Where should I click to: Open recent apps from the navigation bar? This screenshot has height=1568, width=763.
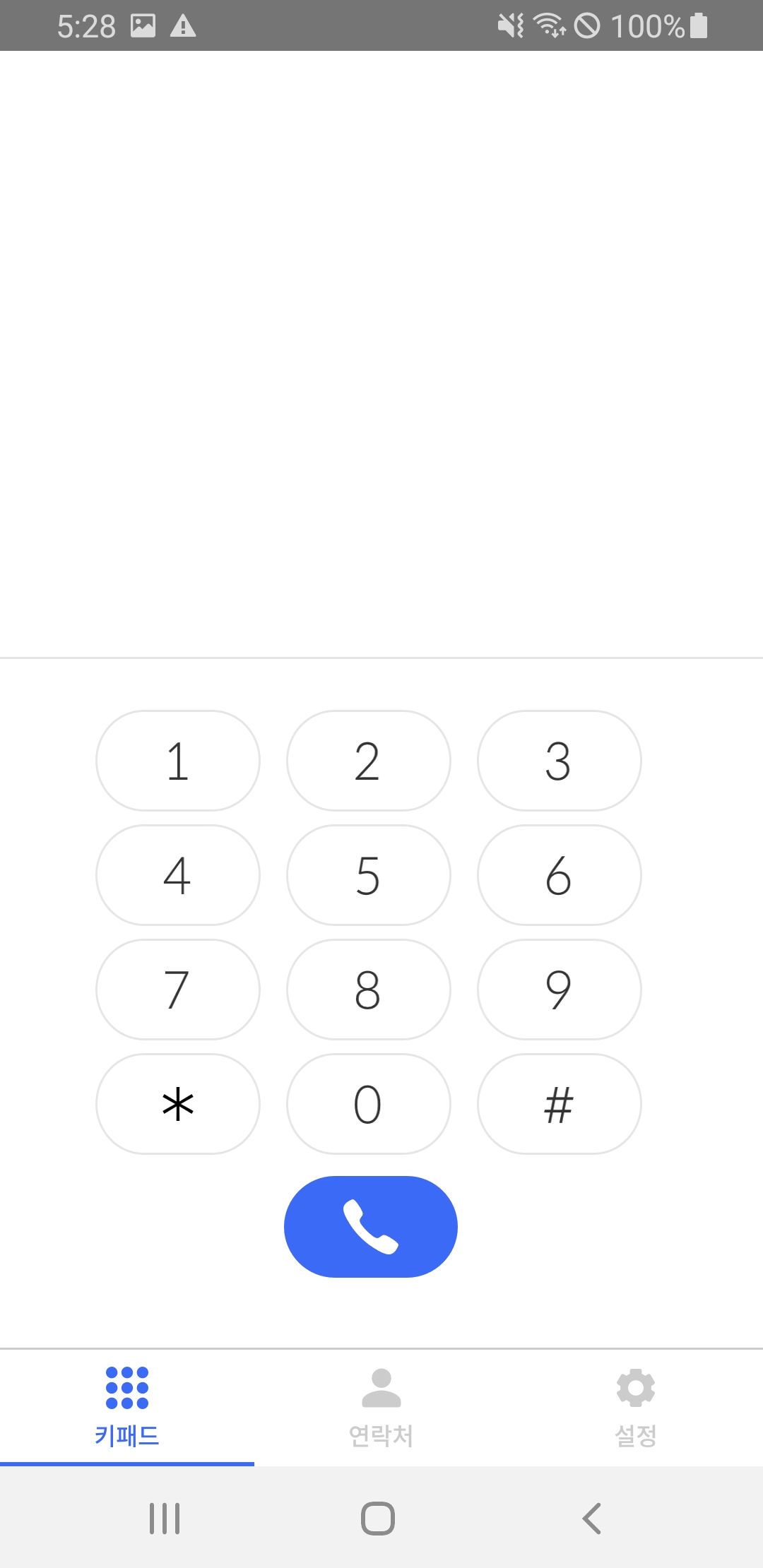coord(165,1518)
